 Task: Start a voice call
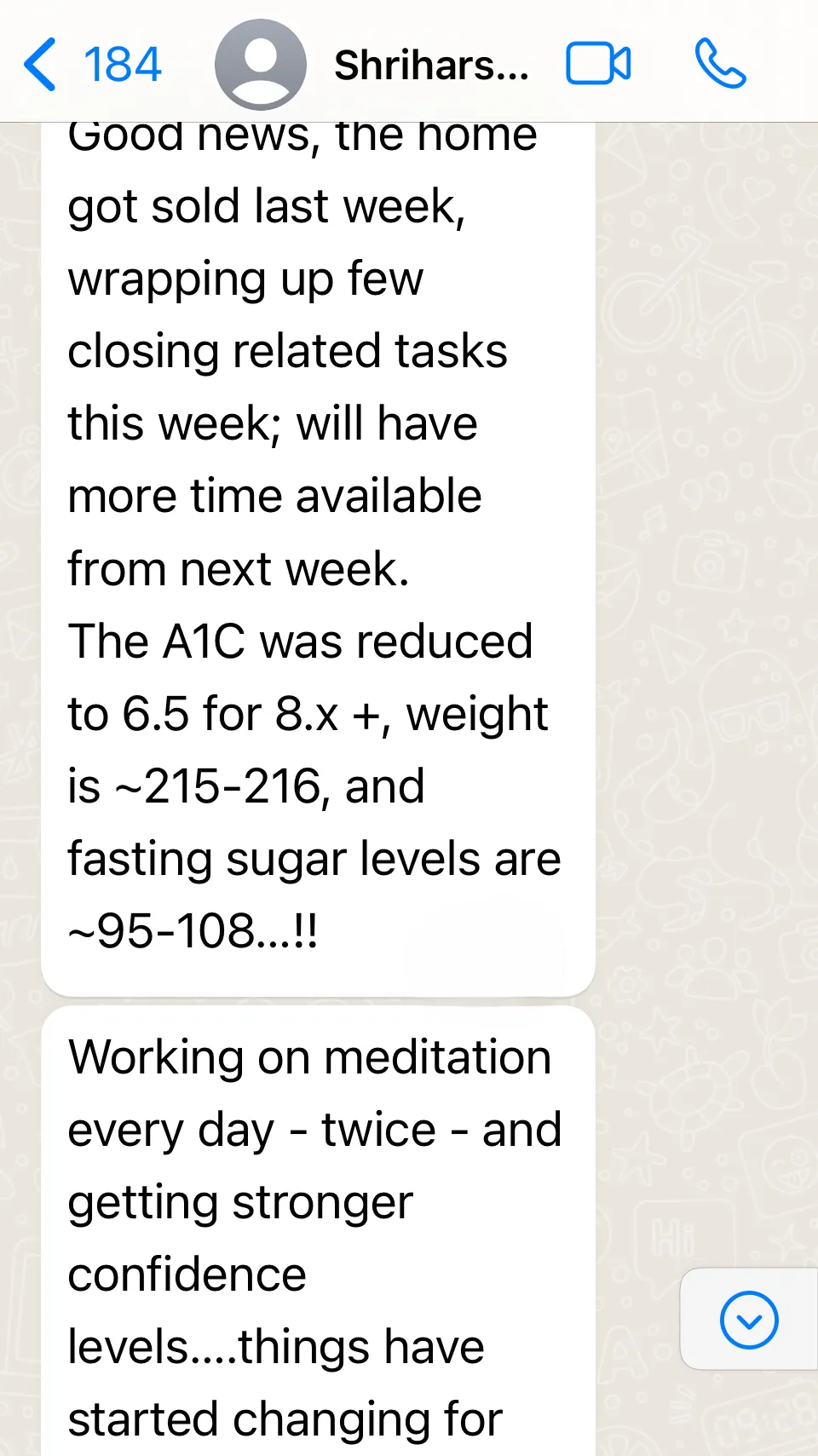(720, 64)
